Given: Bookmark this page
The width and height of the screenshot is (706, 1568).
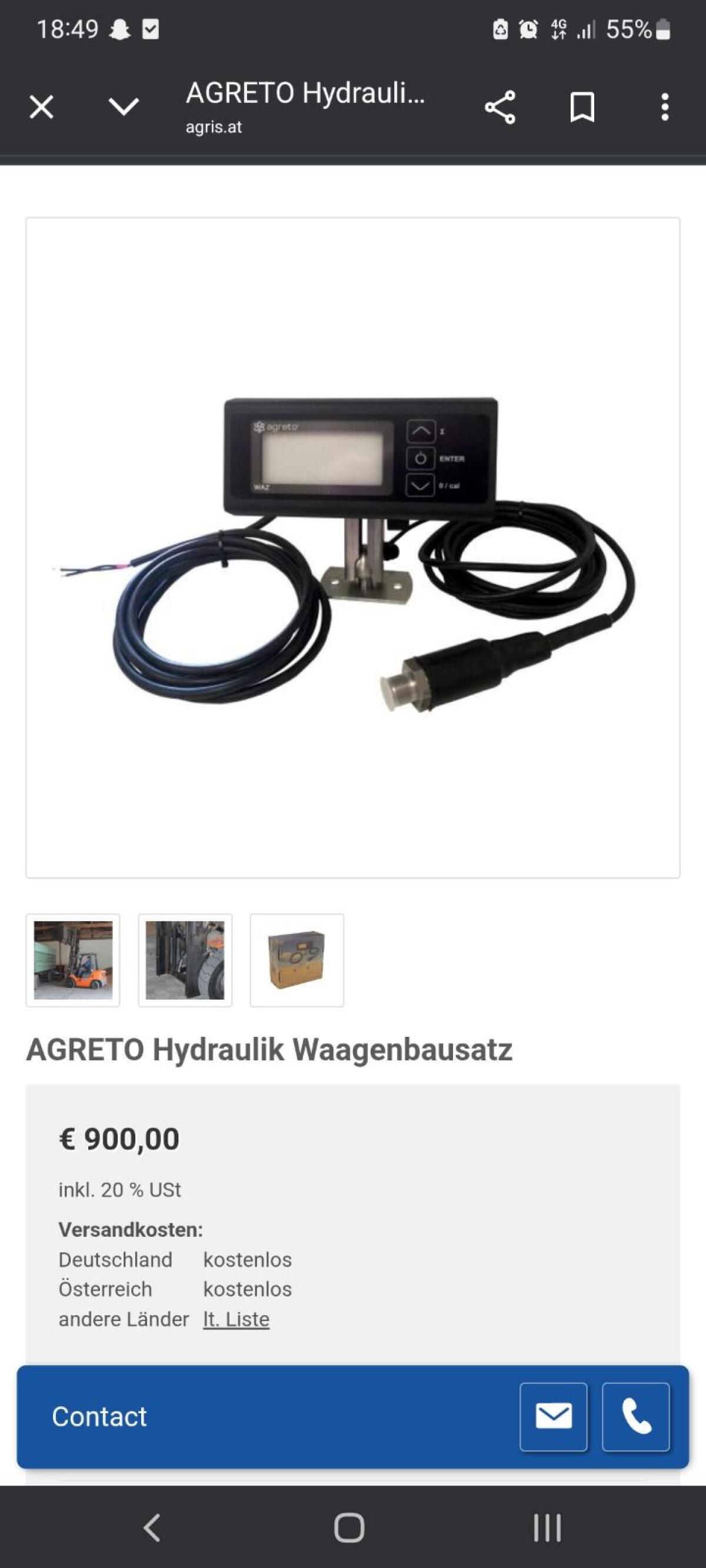Looking at the screenshot, I should 582,108.
